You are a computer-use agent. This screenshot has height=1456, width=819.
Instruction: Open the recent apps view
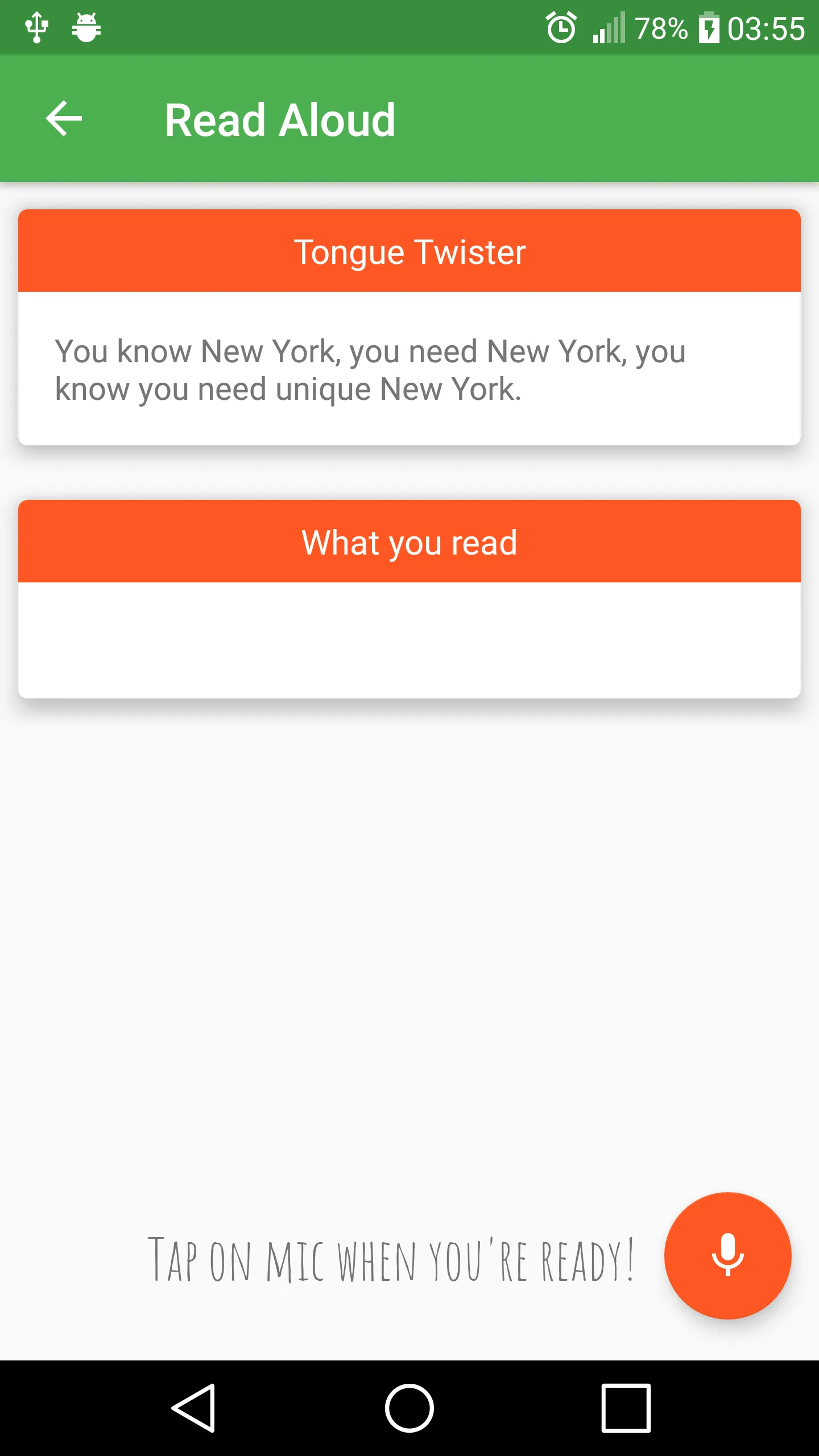(626, 1408)
